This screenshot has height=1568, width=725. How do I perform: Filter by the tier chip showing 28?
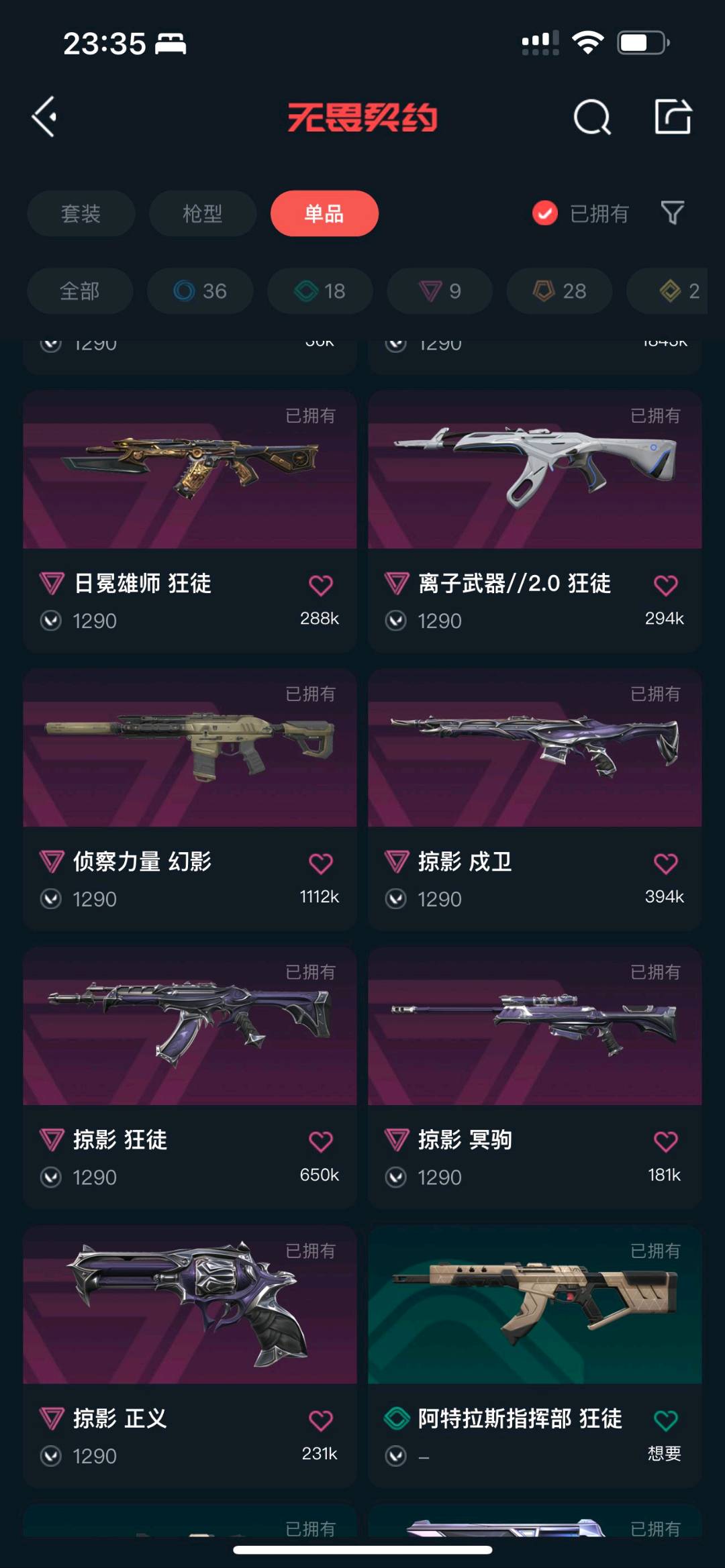coord(559,291)
